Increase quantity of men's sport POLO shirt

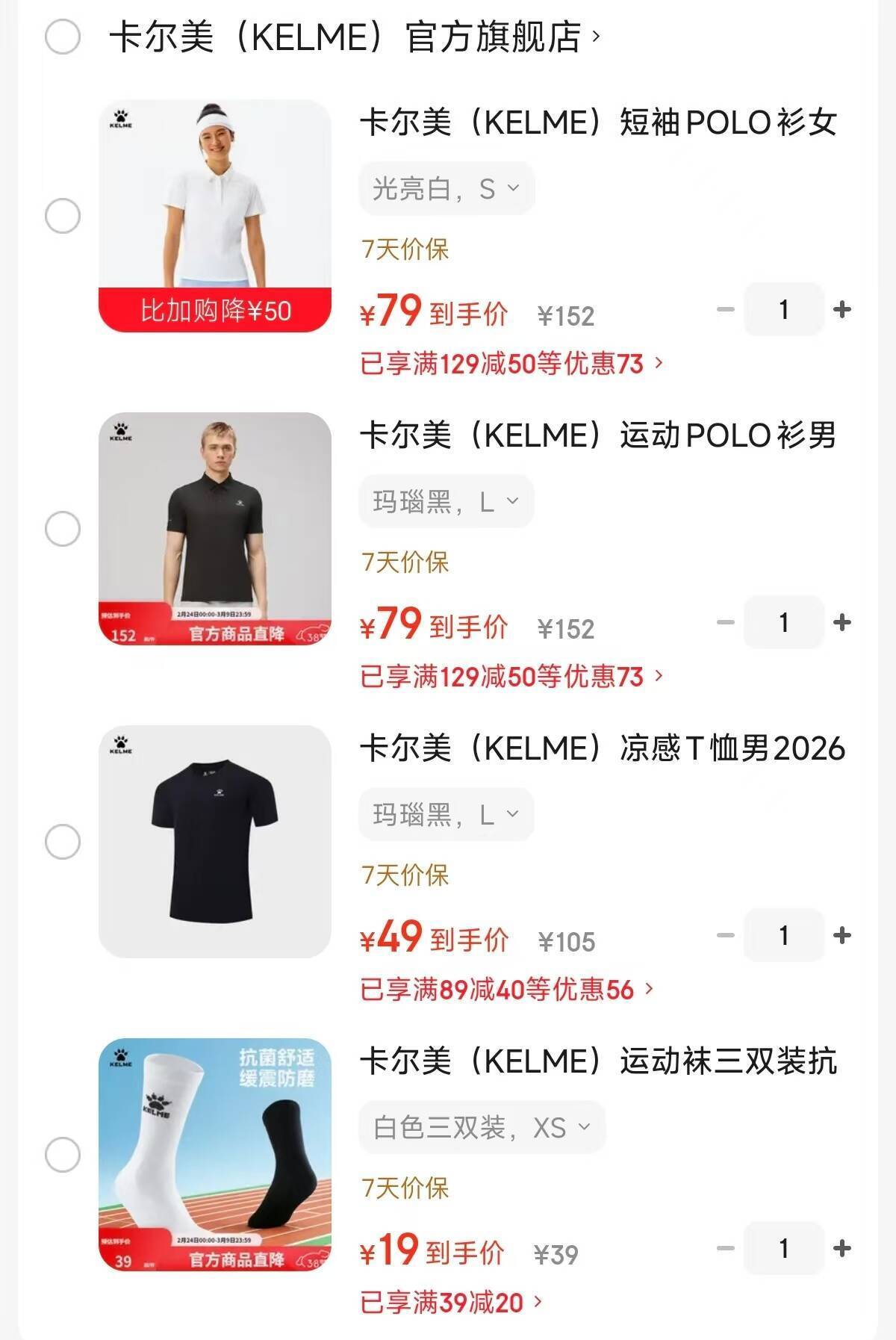841,622
